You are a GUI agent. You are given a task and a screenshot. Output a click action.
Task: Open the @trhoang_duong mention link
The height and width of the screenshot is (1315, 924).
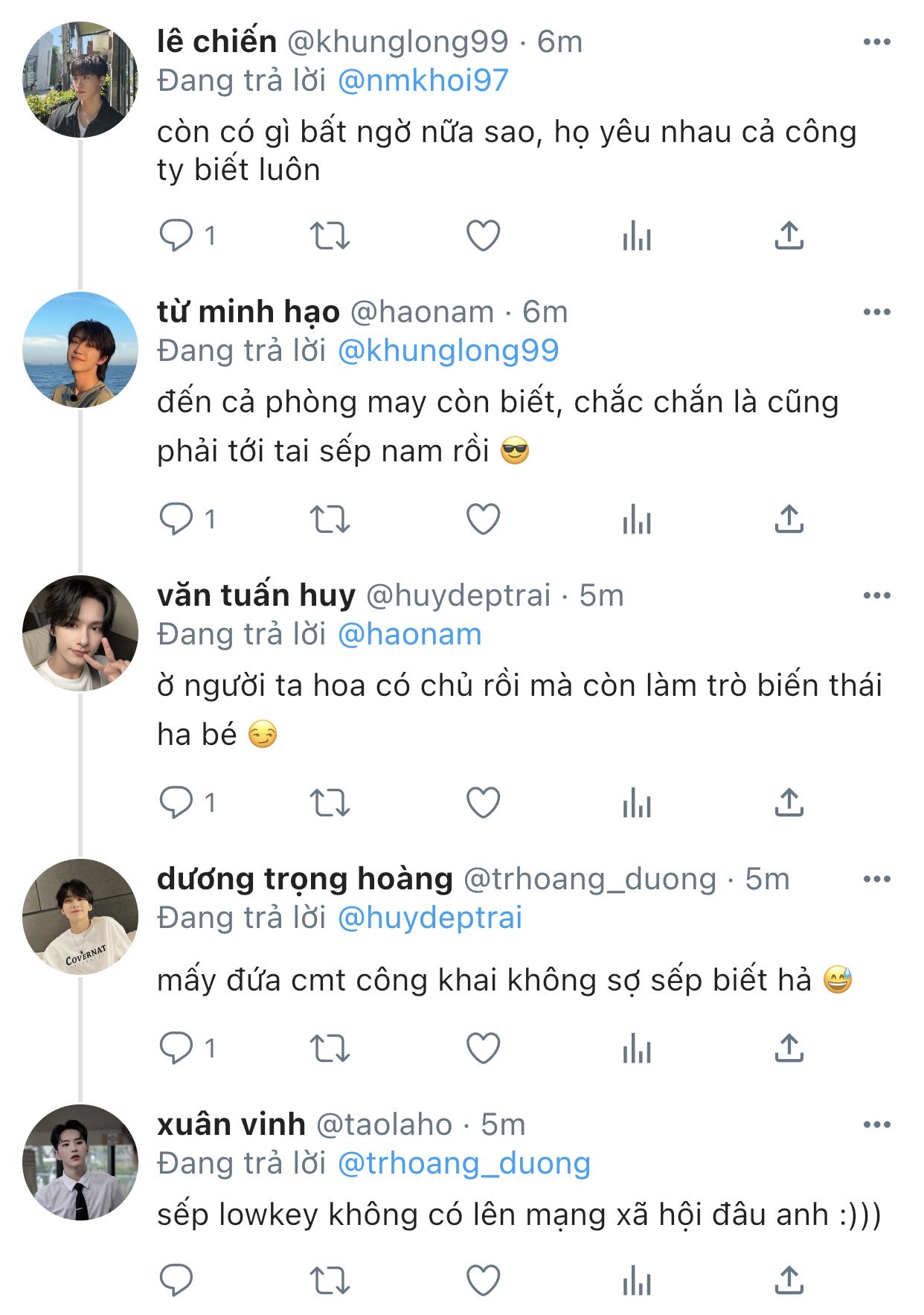tap(463, 1164)
